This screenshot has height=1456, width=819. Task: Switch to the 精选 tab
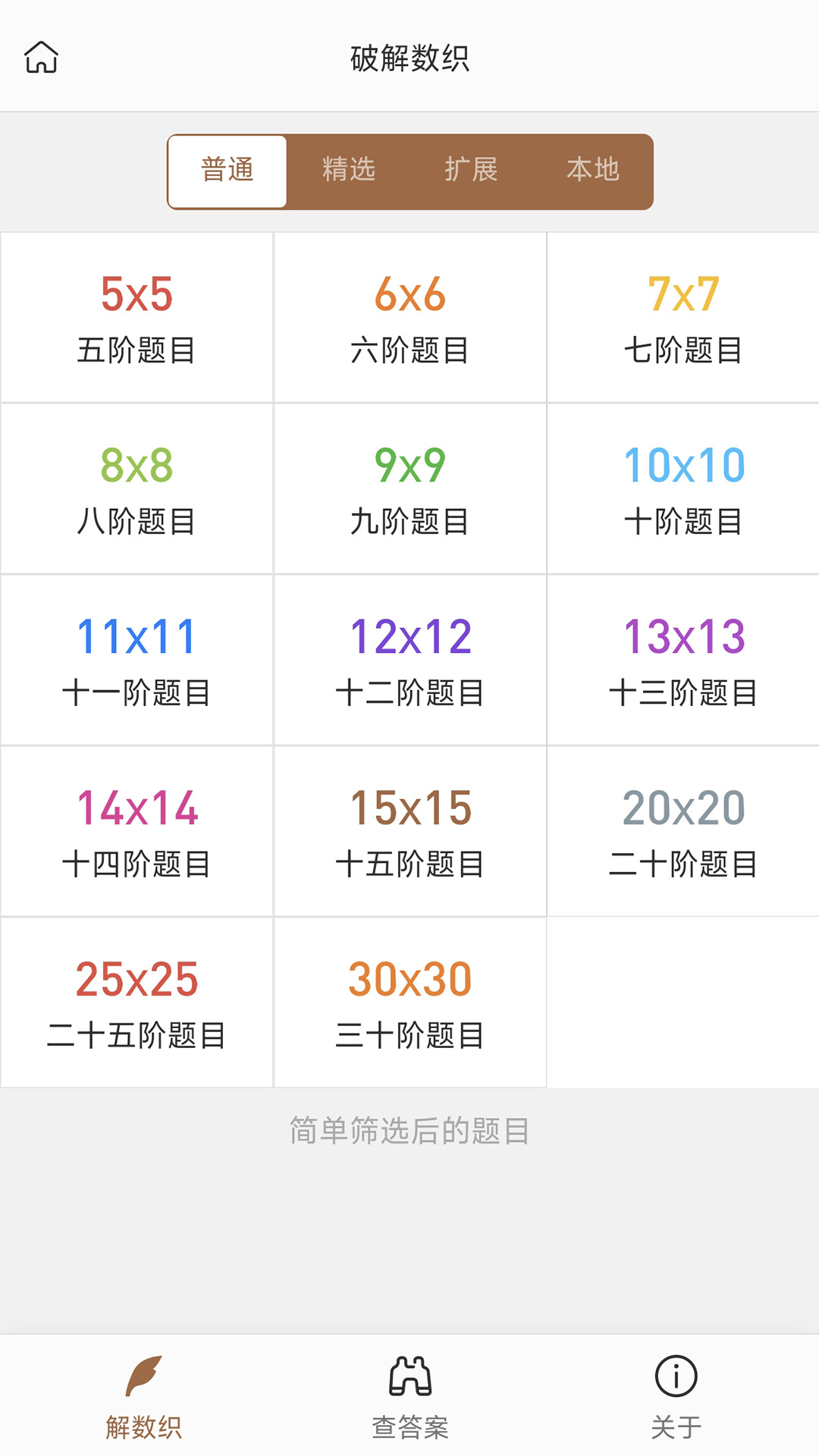tap(349, 170)
